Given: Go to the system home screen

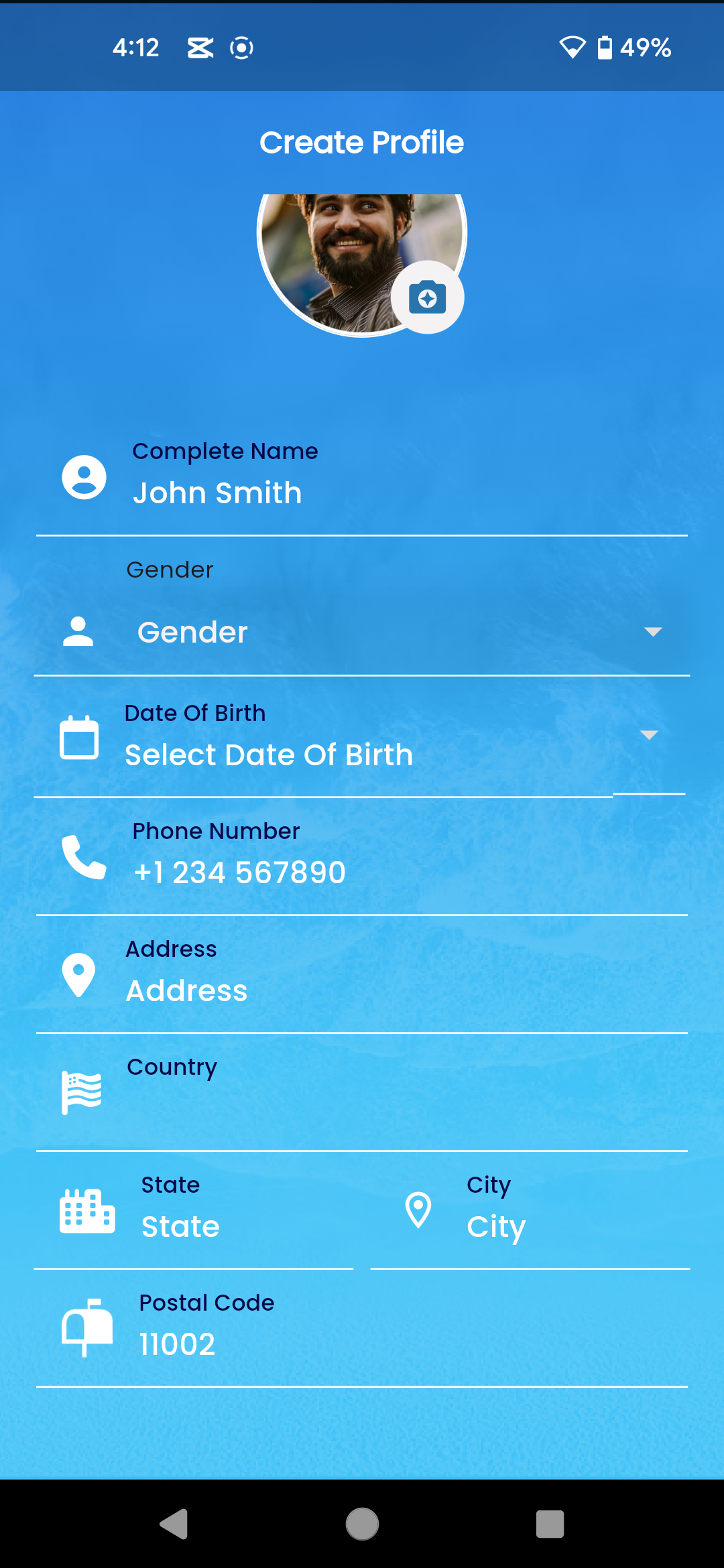Looking at the screenshot, I should click(x=362, y=1524).
